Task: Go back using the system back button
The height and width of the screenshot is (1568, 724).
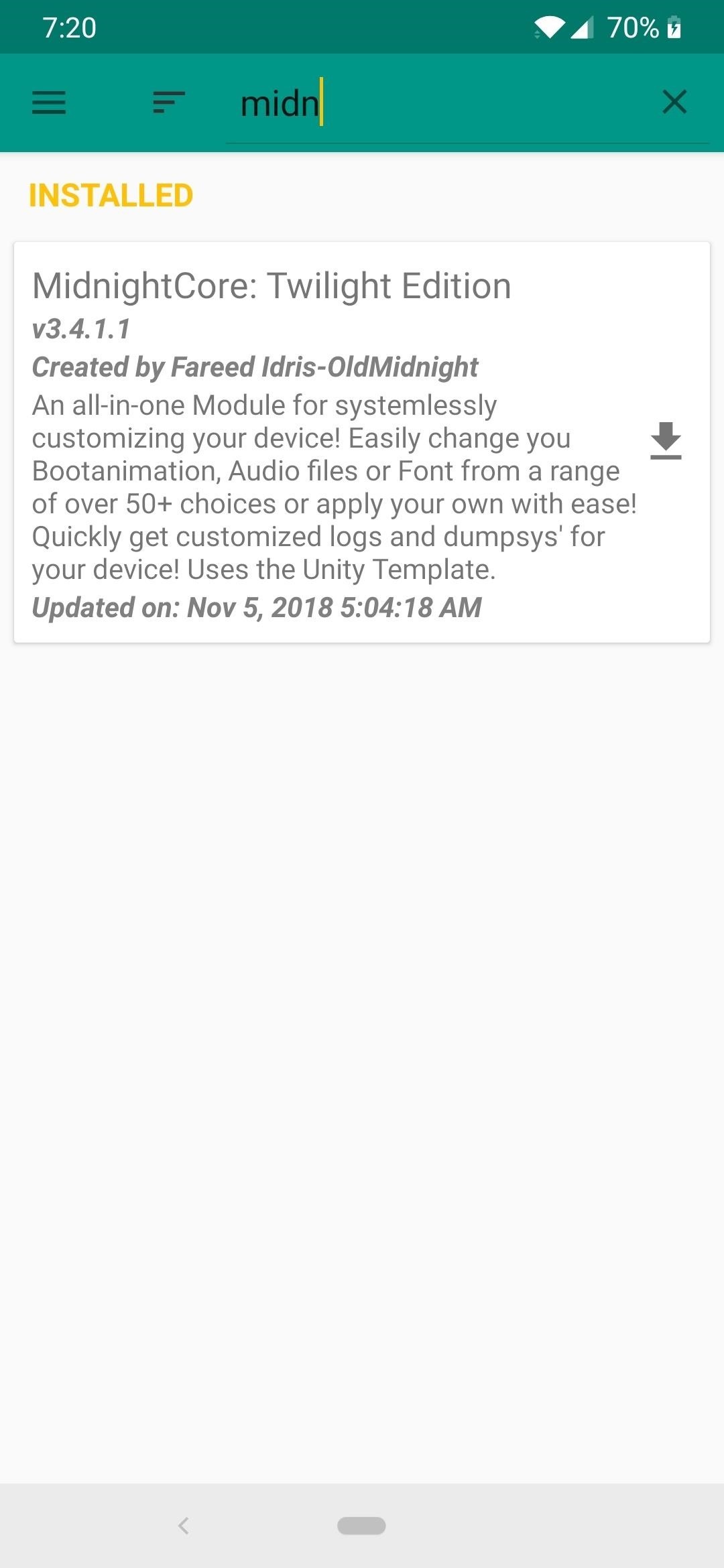Action: [184, 1526]
